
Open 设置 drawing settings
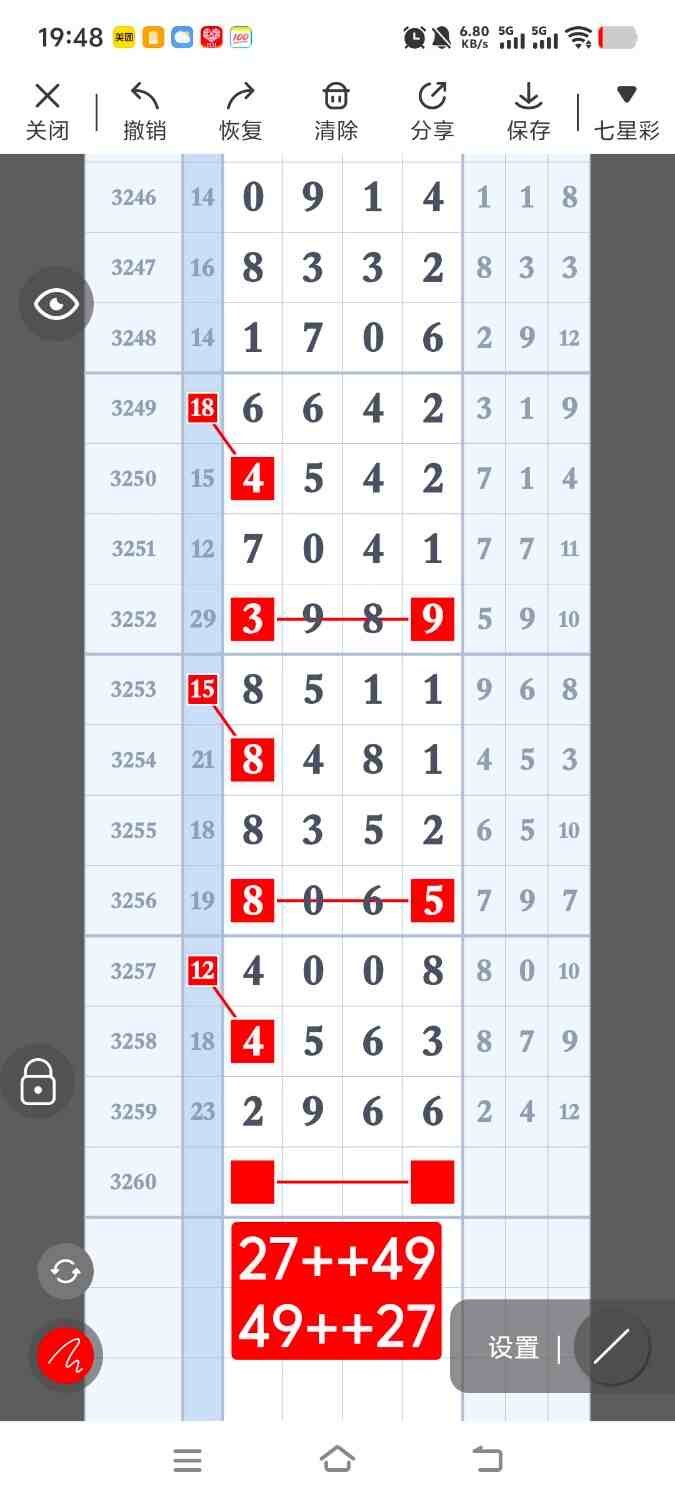pos(514,1347)
